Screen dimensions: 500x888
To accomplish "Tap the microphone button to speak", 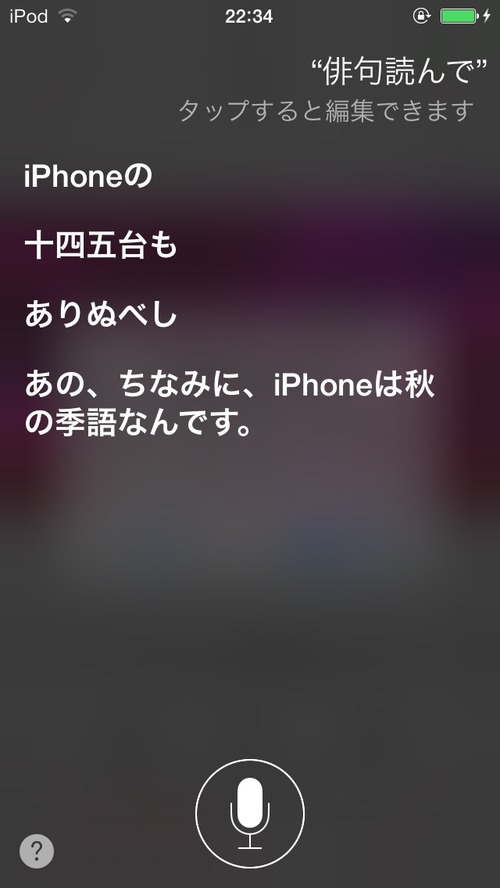I will pos(250,813).
